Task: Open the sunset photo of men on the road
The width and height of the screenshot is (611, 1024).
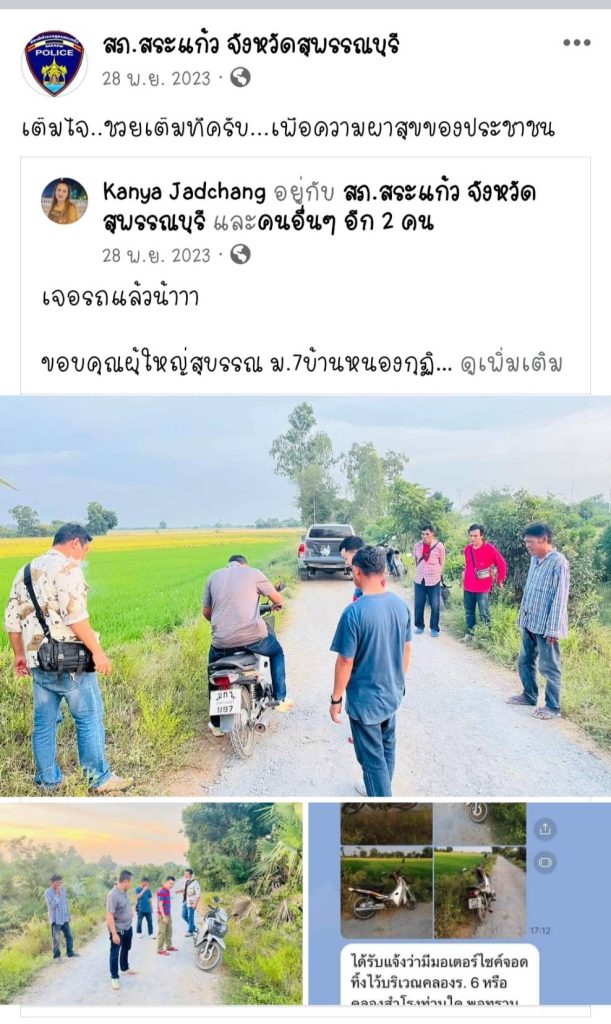Action: click(x=152, y=902)
